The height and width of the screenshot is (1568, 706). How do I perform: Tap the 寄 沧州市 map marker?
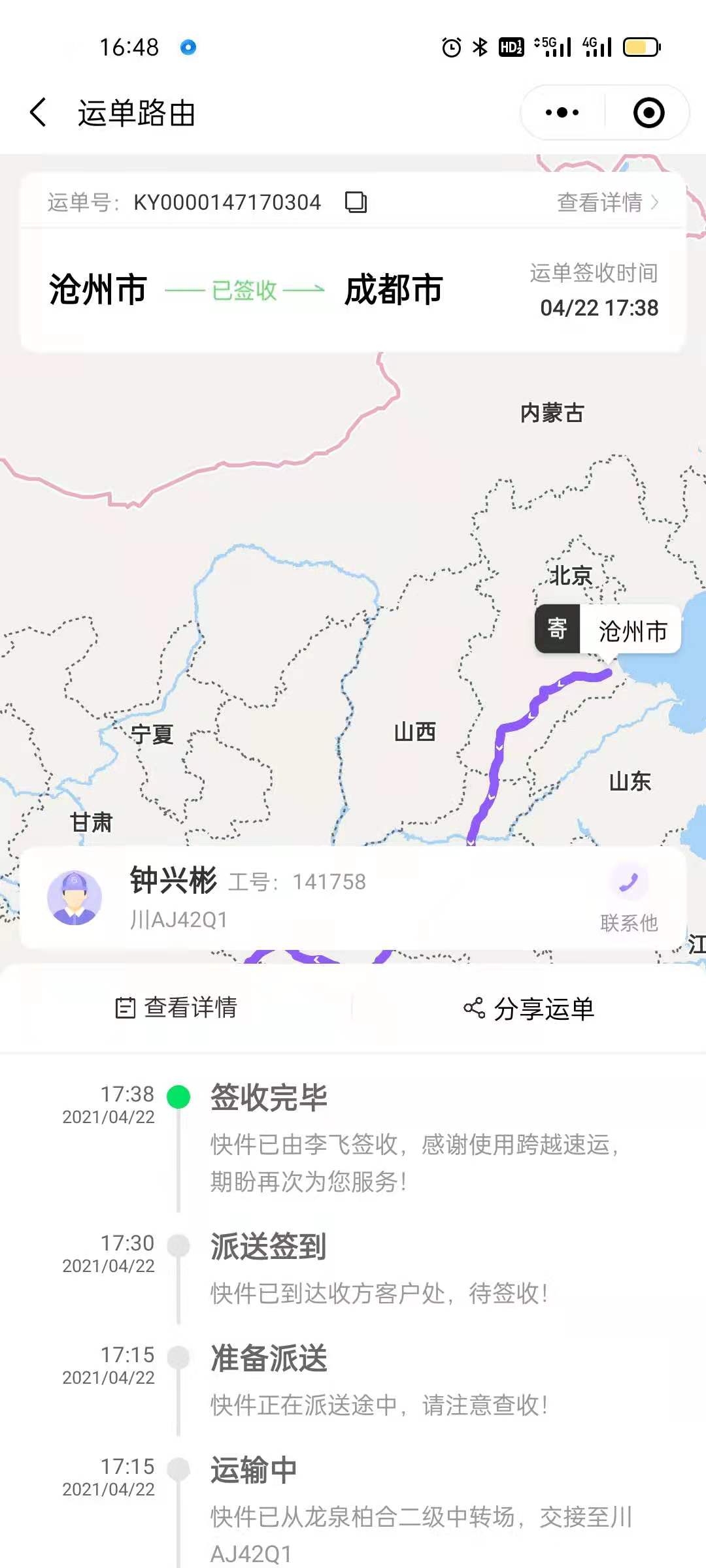point(608,629)
